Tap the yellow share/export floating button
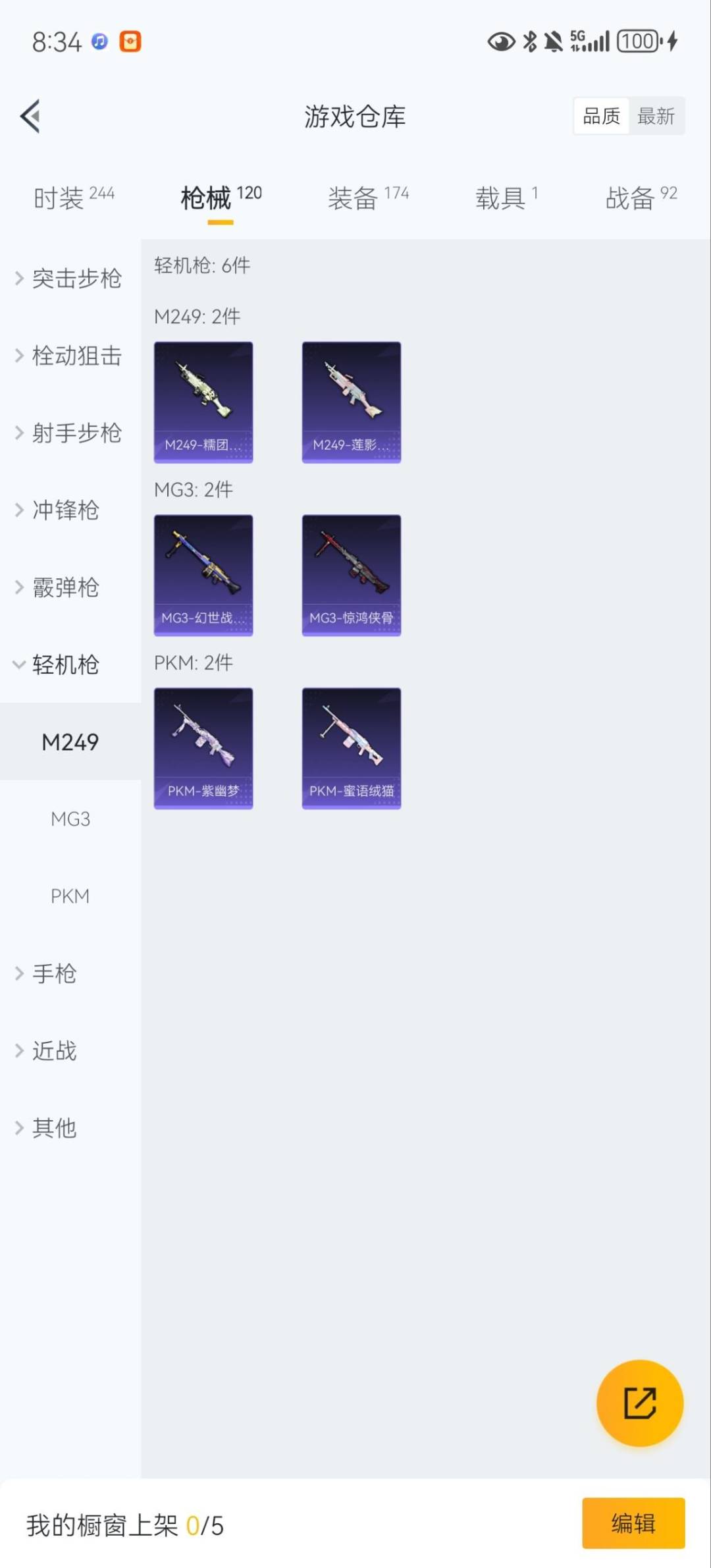Viewport: 711px width, 1568px height. (639, 1403)
